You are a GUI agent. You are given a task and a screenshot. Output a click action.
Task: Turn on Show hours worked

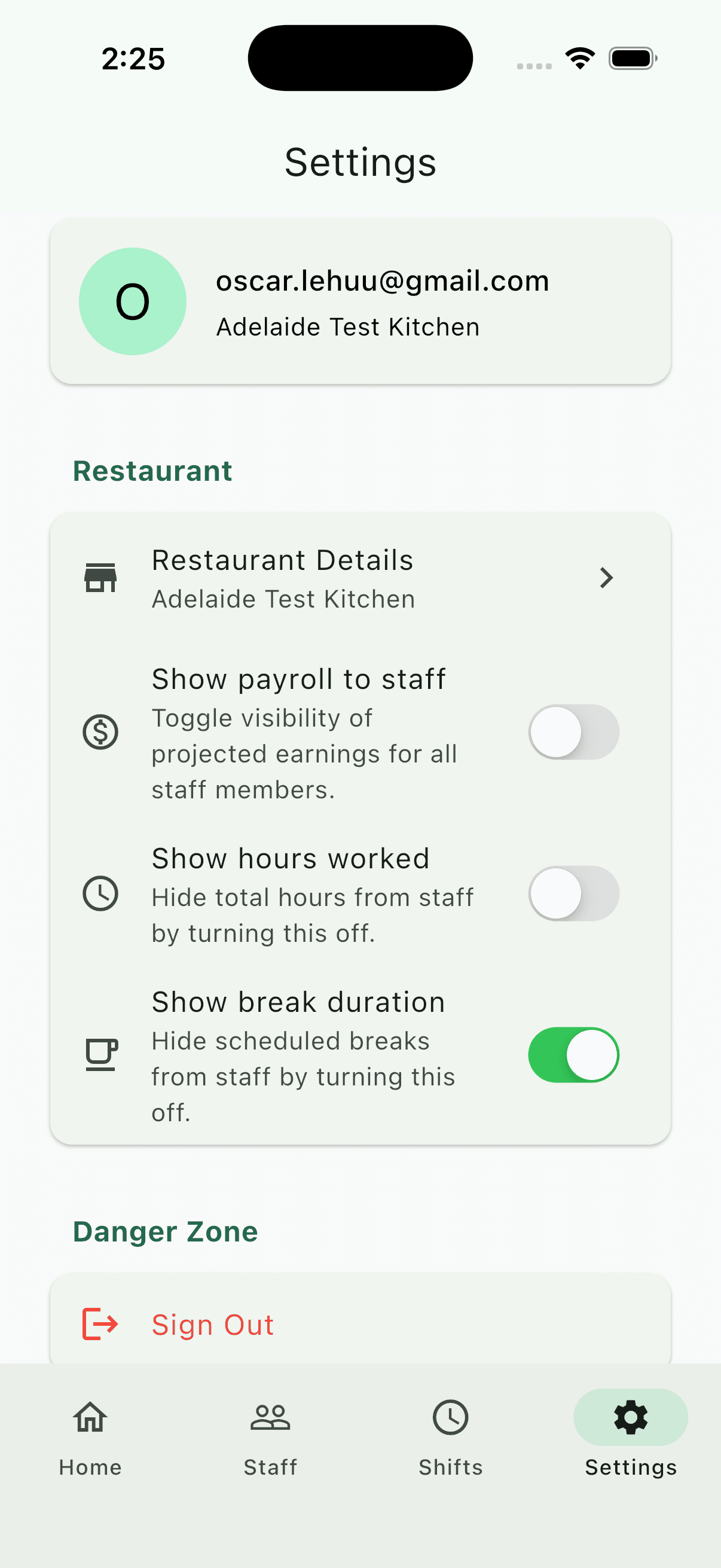click(573, 893)
